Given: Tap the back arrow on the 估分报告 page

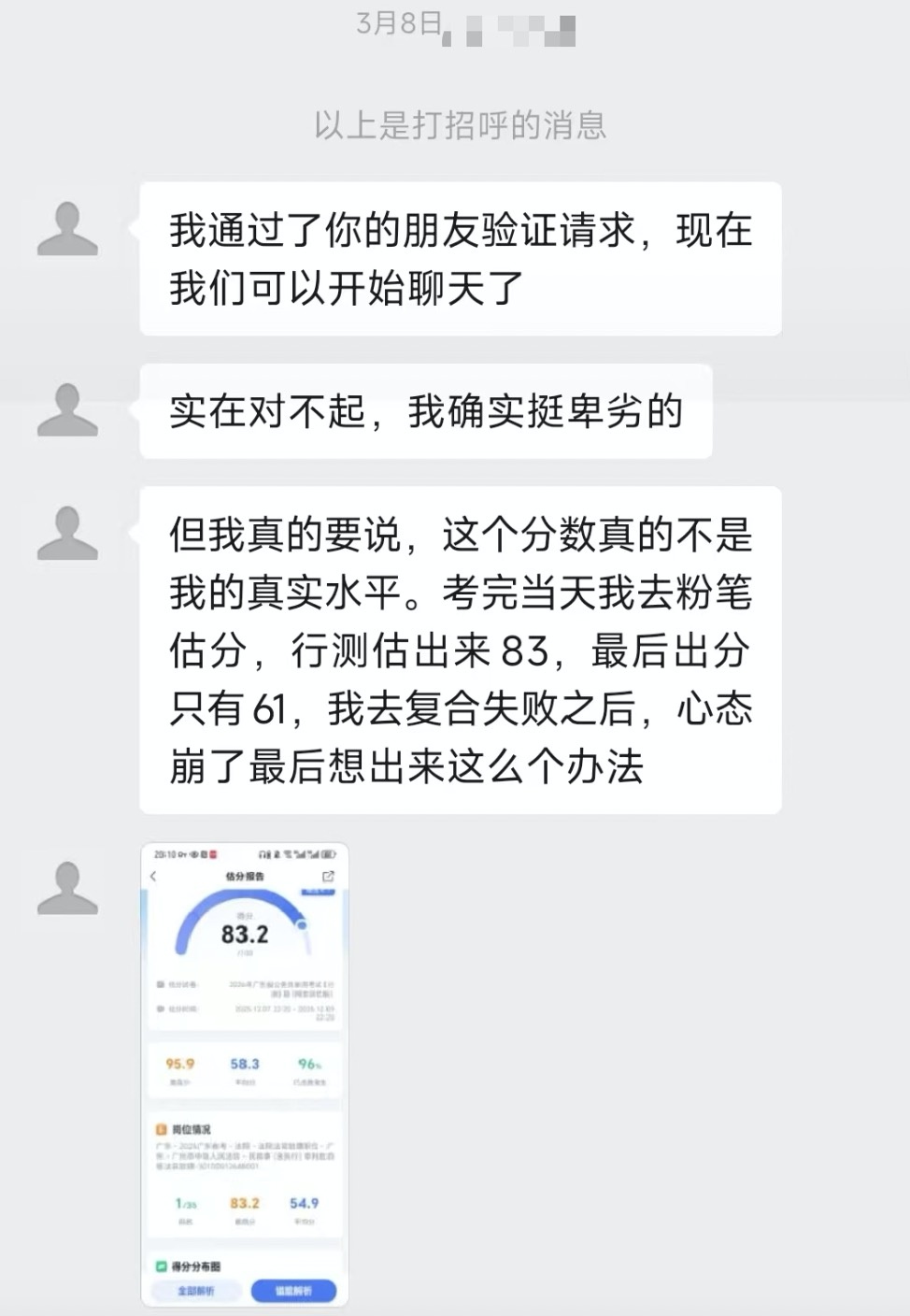Looking at the screenshot, I should click(154, 876).
